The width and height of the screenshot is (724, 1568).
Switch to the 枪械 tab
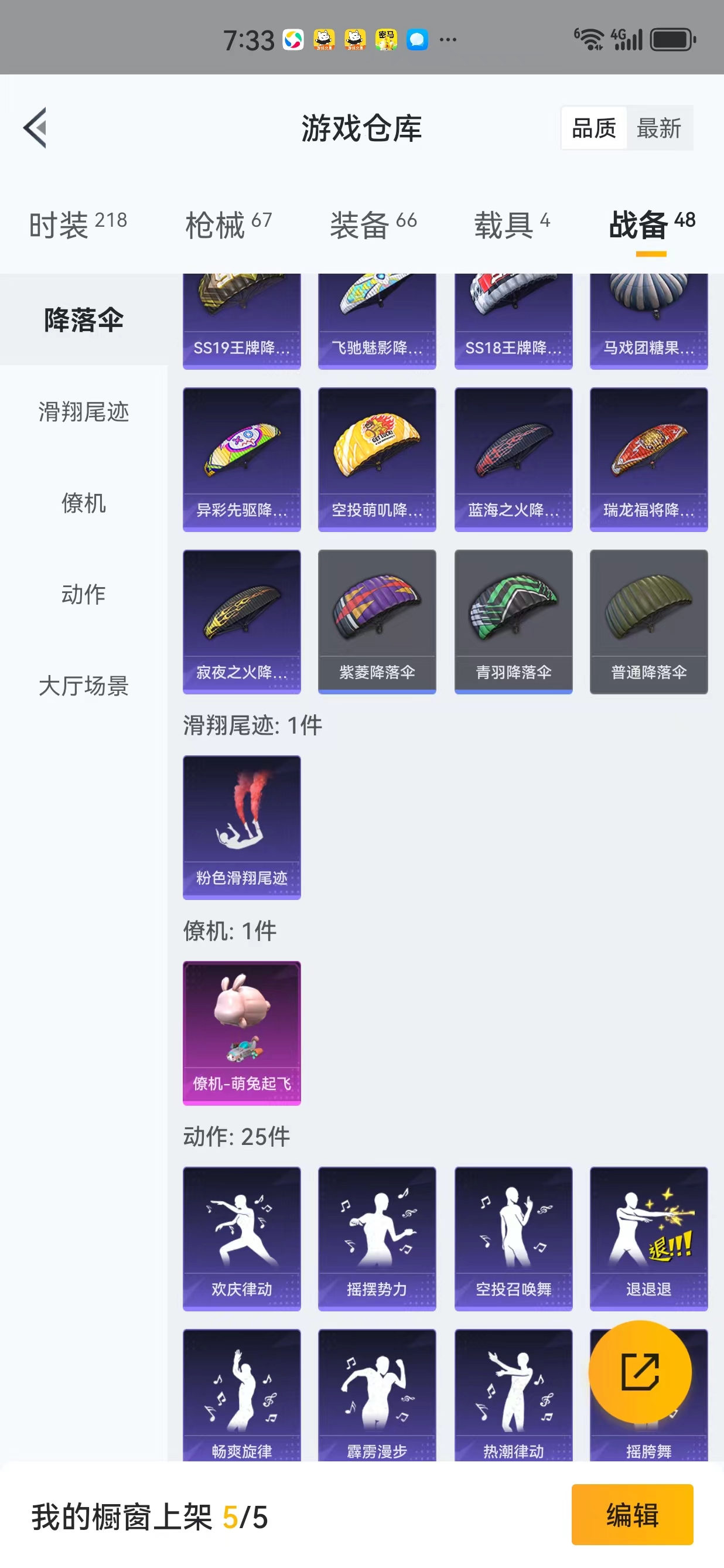228,224
